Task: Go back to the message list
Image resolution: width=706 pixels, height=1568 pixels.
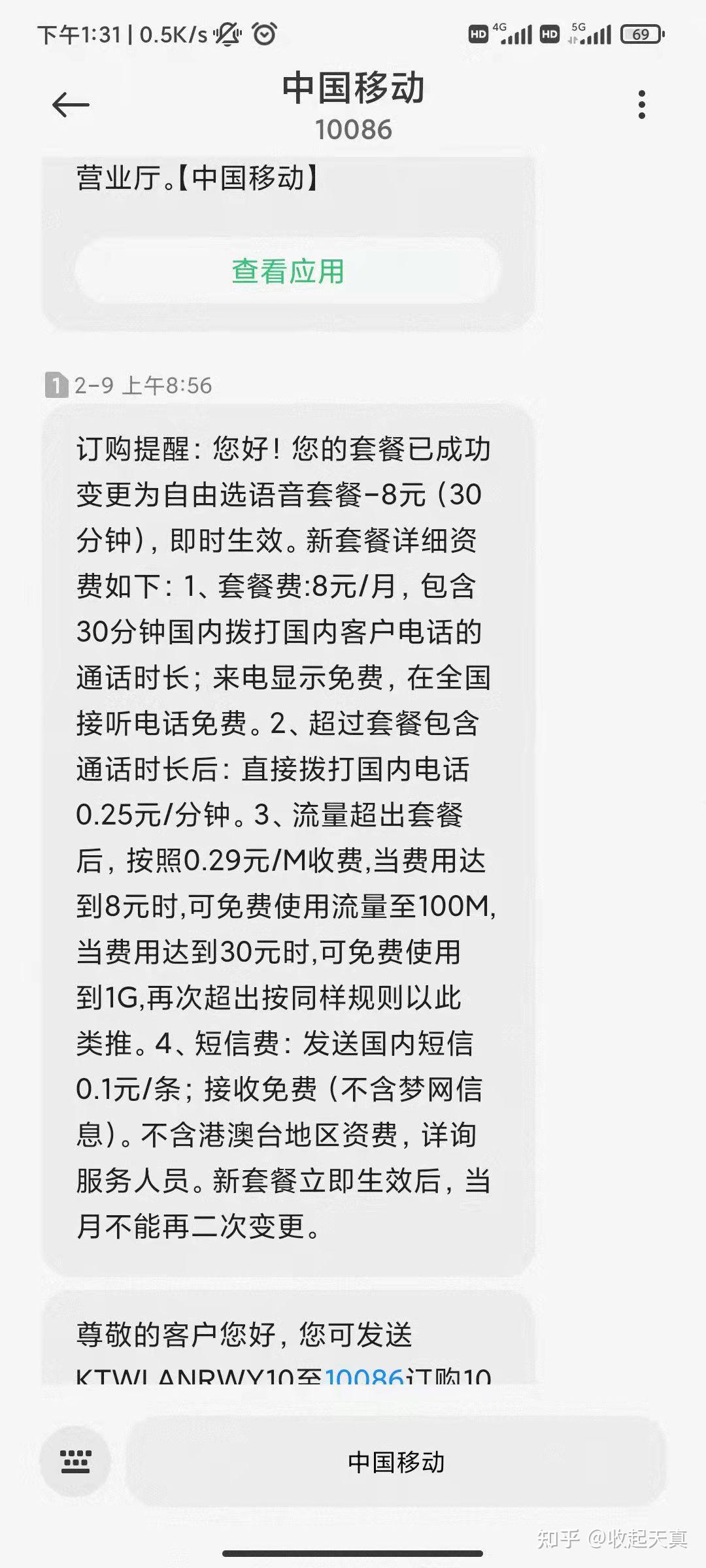Action: point(70,105)
